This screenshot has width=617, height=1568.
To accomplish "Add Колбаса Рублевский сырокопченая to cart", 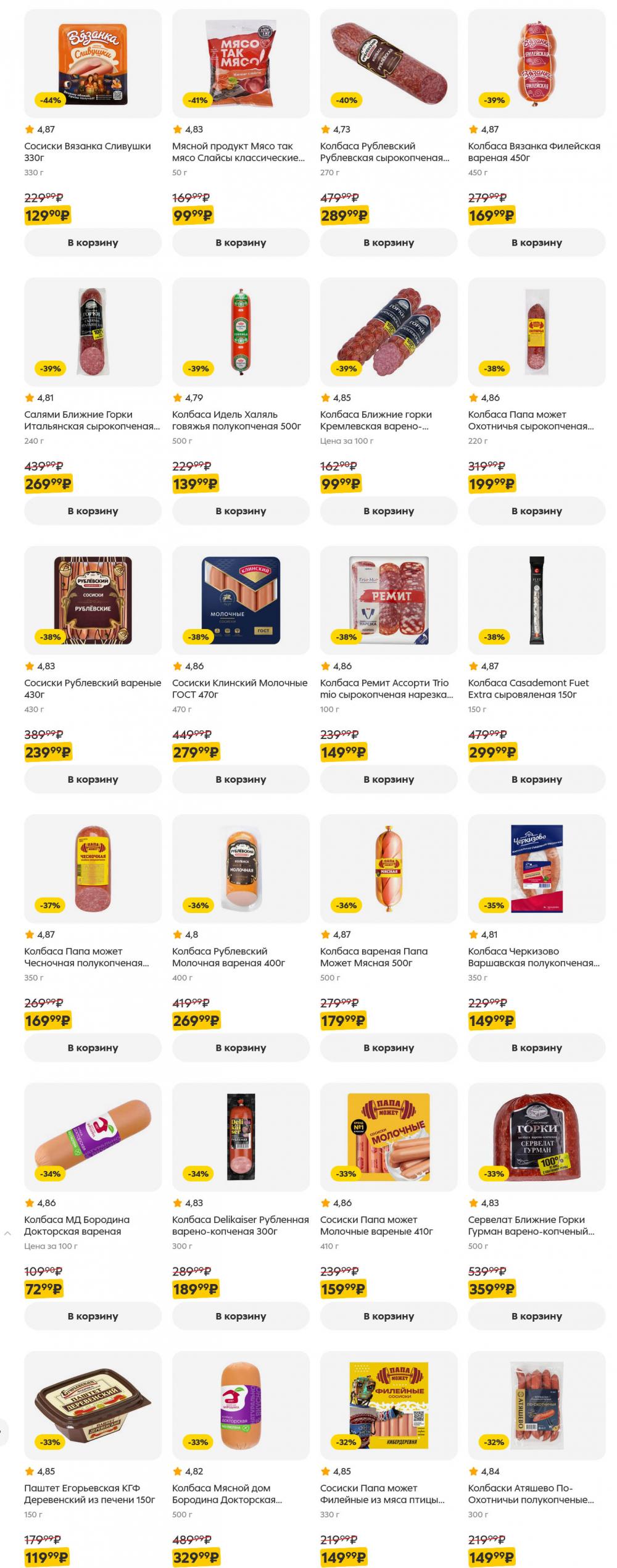I will point(389,243).
